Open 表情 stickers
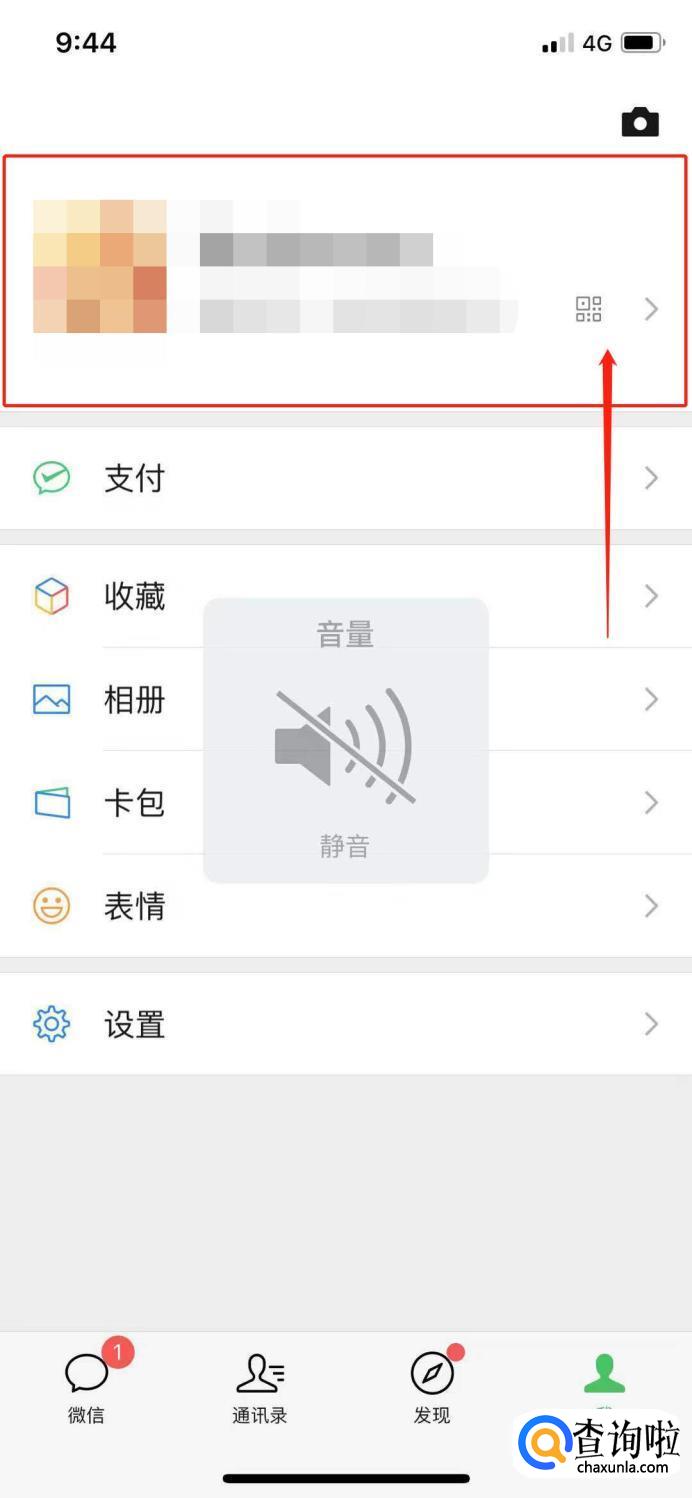 pos(135,906)
